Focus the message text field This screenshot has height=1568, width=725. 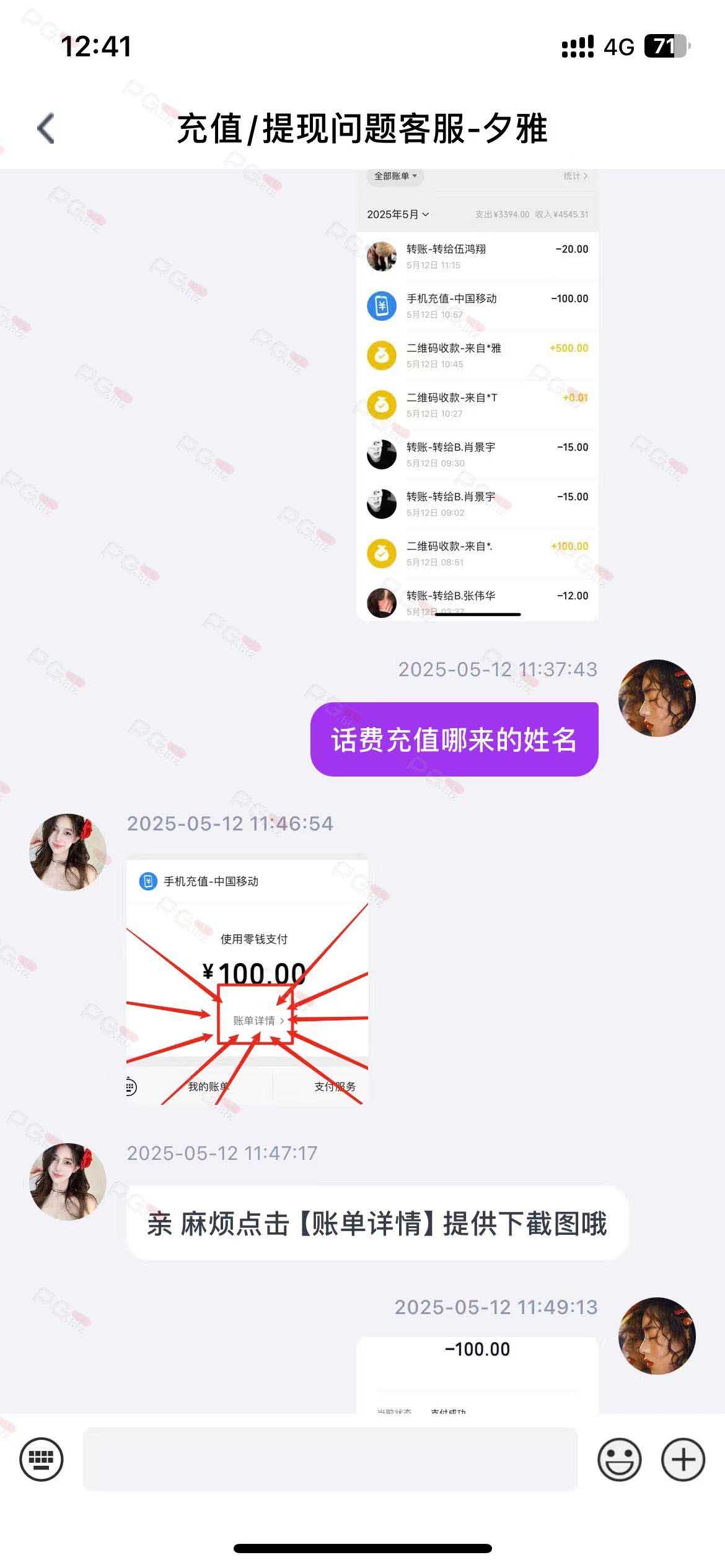tap(330, 1459)
